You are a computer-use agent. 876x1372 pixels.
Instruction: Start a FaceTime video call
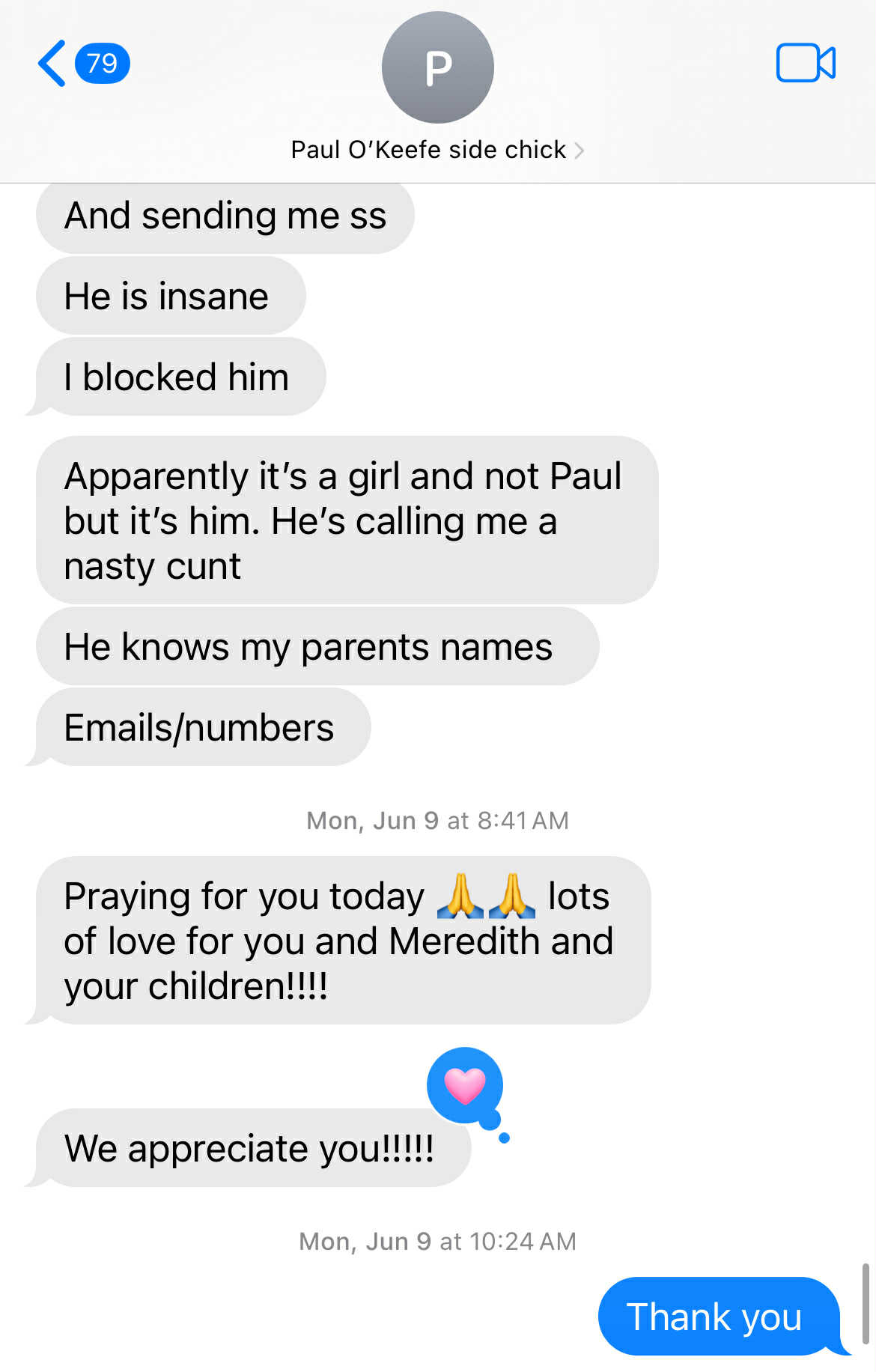point(806,63)
